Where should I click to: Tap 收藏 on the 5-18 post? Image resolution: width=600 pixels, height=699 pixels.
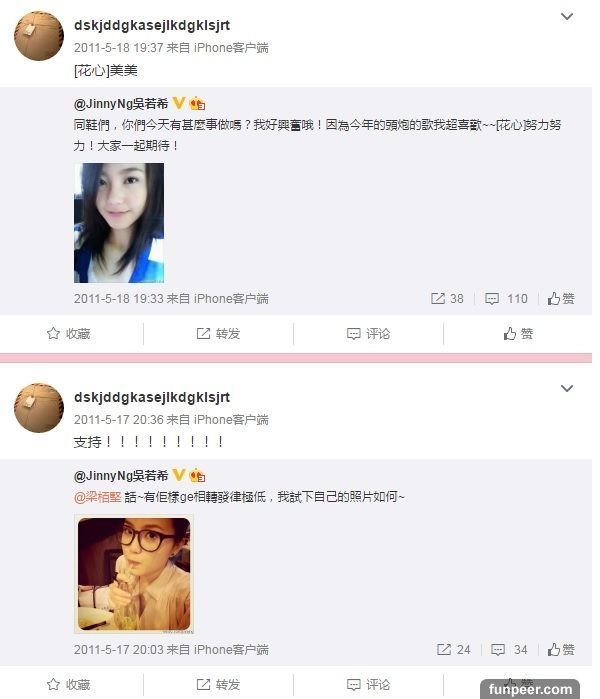click(69, 333)
